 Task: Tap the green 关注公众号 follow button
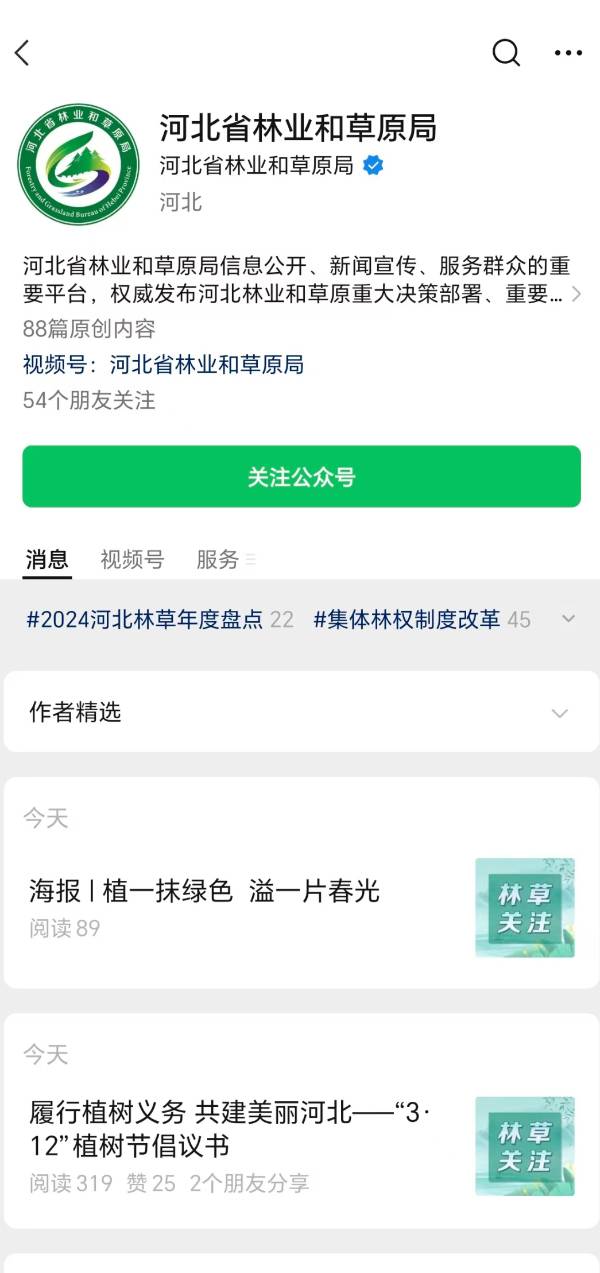[301, 477]
